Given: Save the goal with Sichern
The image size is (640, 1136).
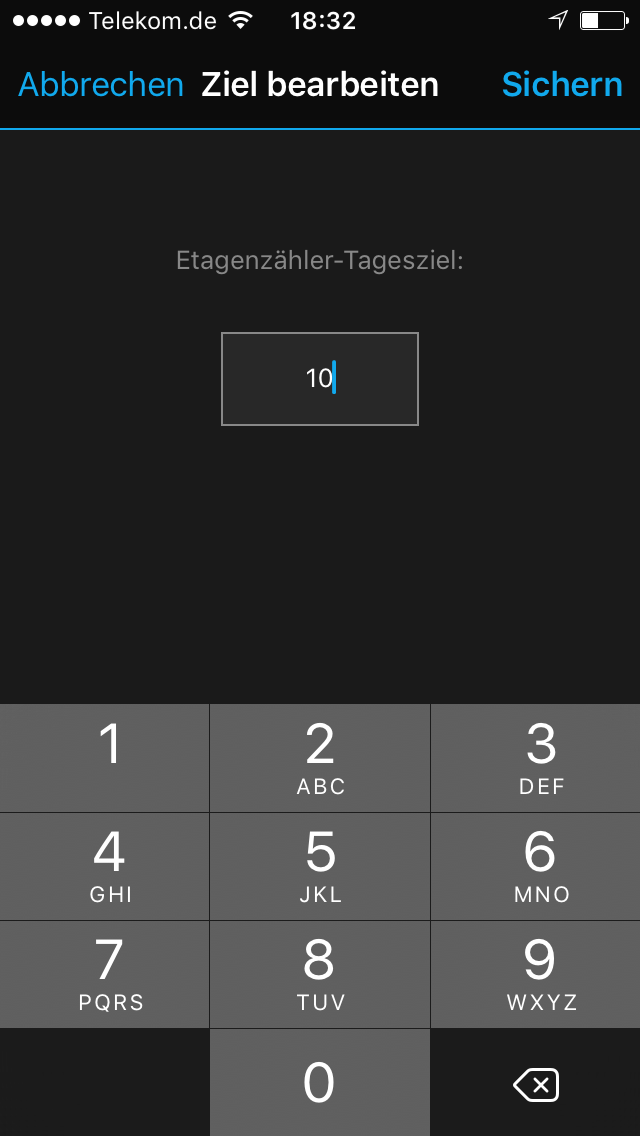Looking at the screenshot, I should [562, 85].
